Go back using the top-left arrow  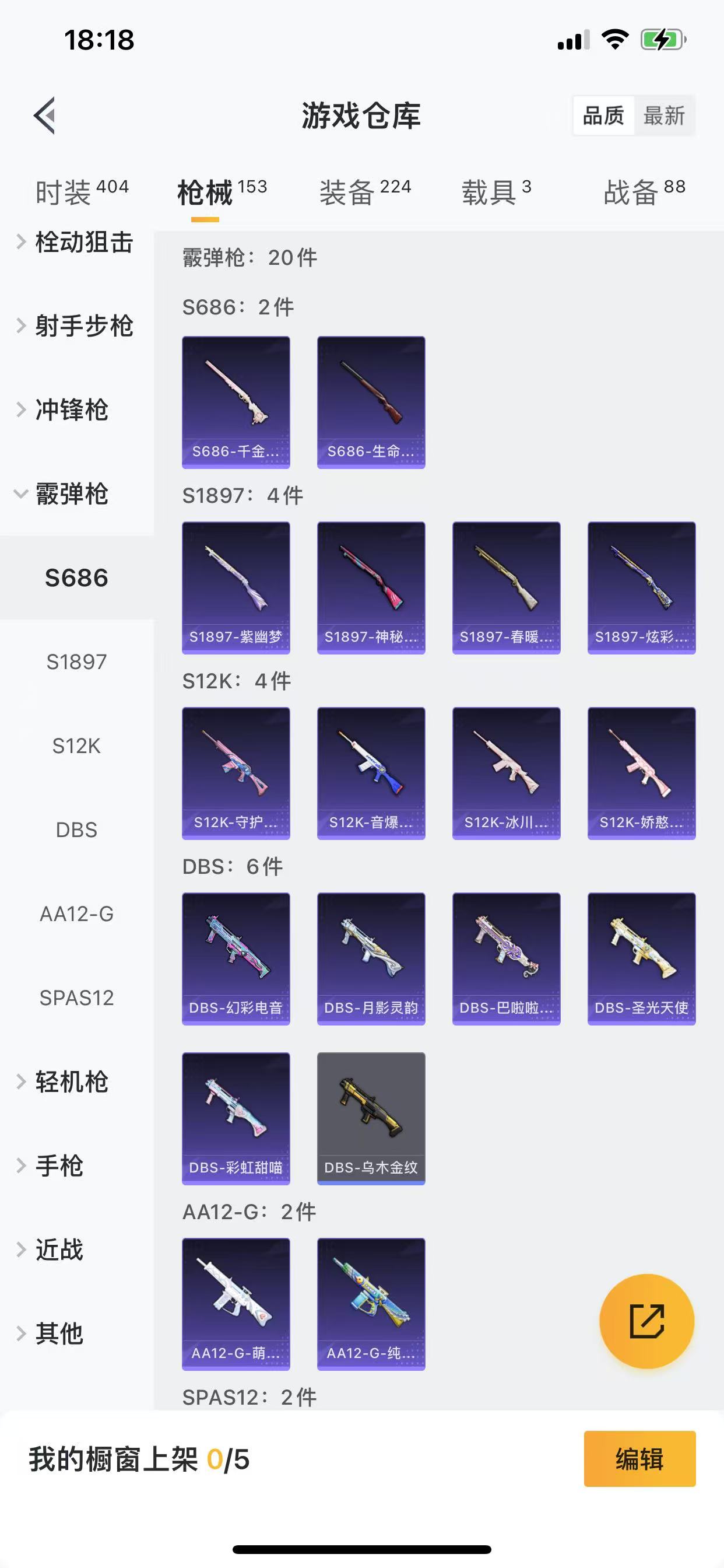44,115
